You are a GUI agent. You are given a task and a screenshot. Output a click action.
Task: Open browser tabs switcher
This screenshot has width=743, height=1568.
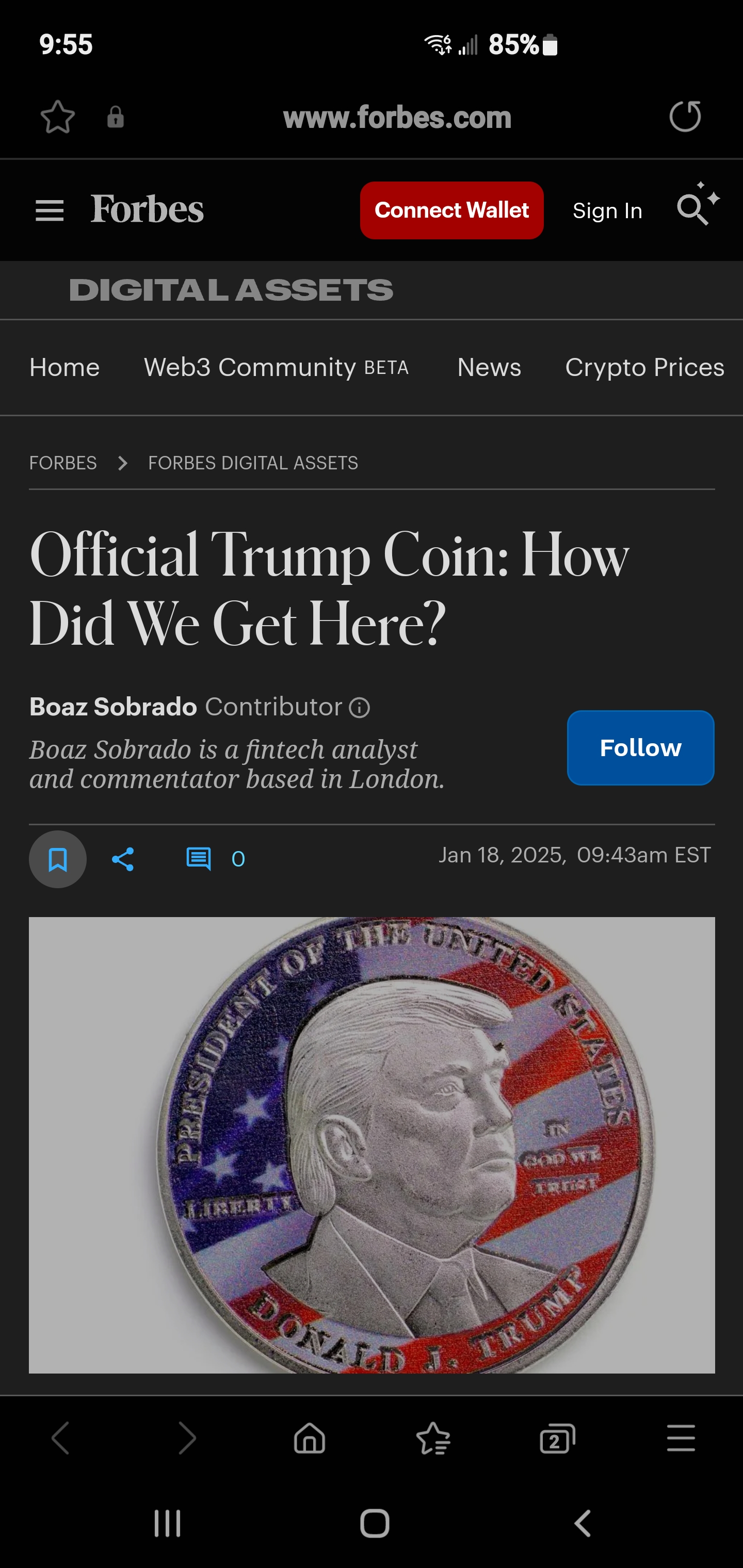pyautogui.click(x=557, y=1440)
